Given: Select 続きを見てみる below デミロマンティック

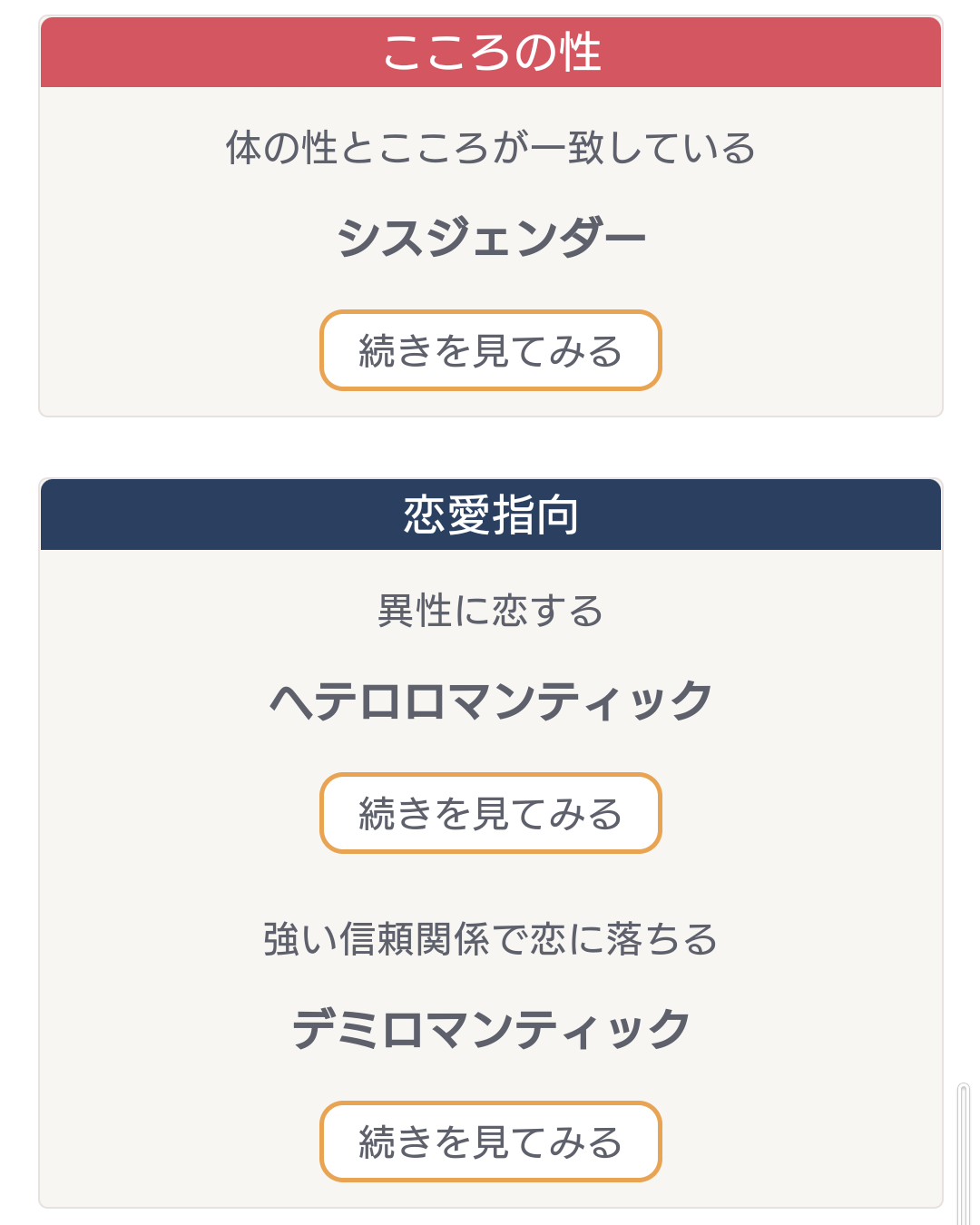Looking at the screenshot, I should click(490, 1142).
